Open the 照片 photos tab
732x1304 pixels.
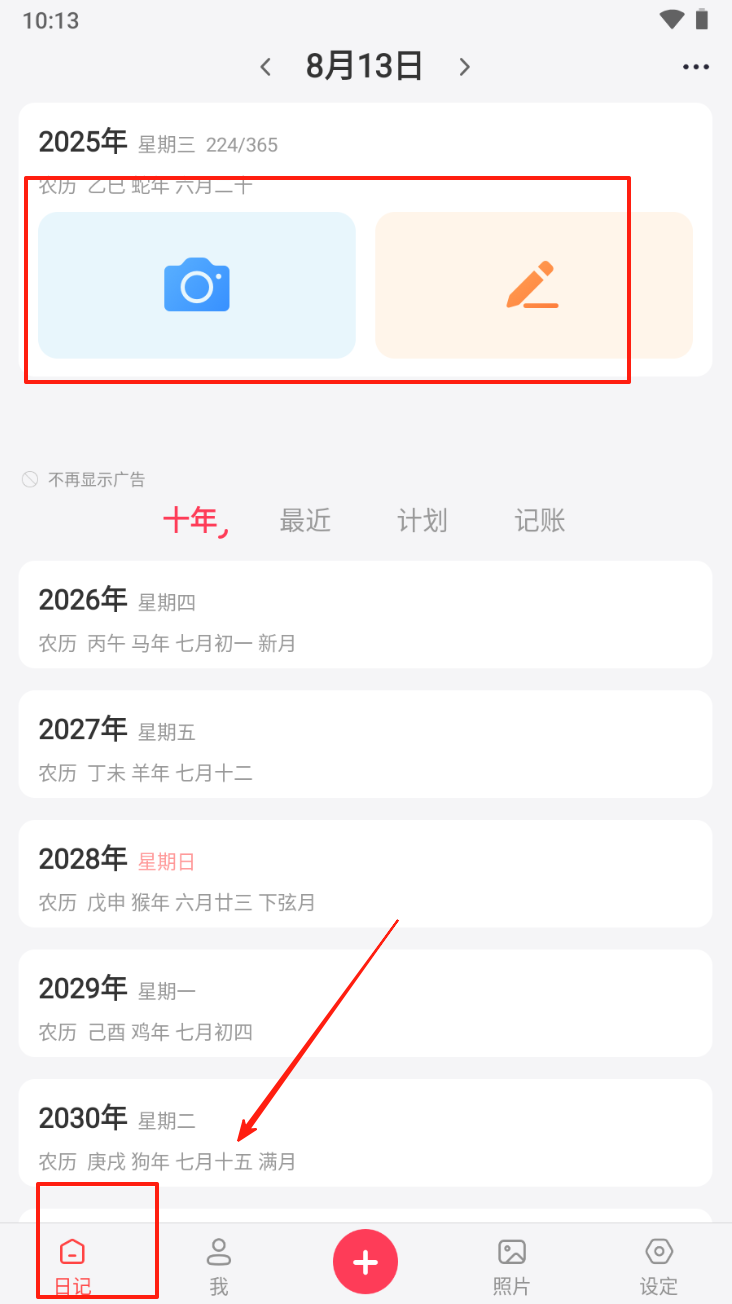coord(512,1265)
